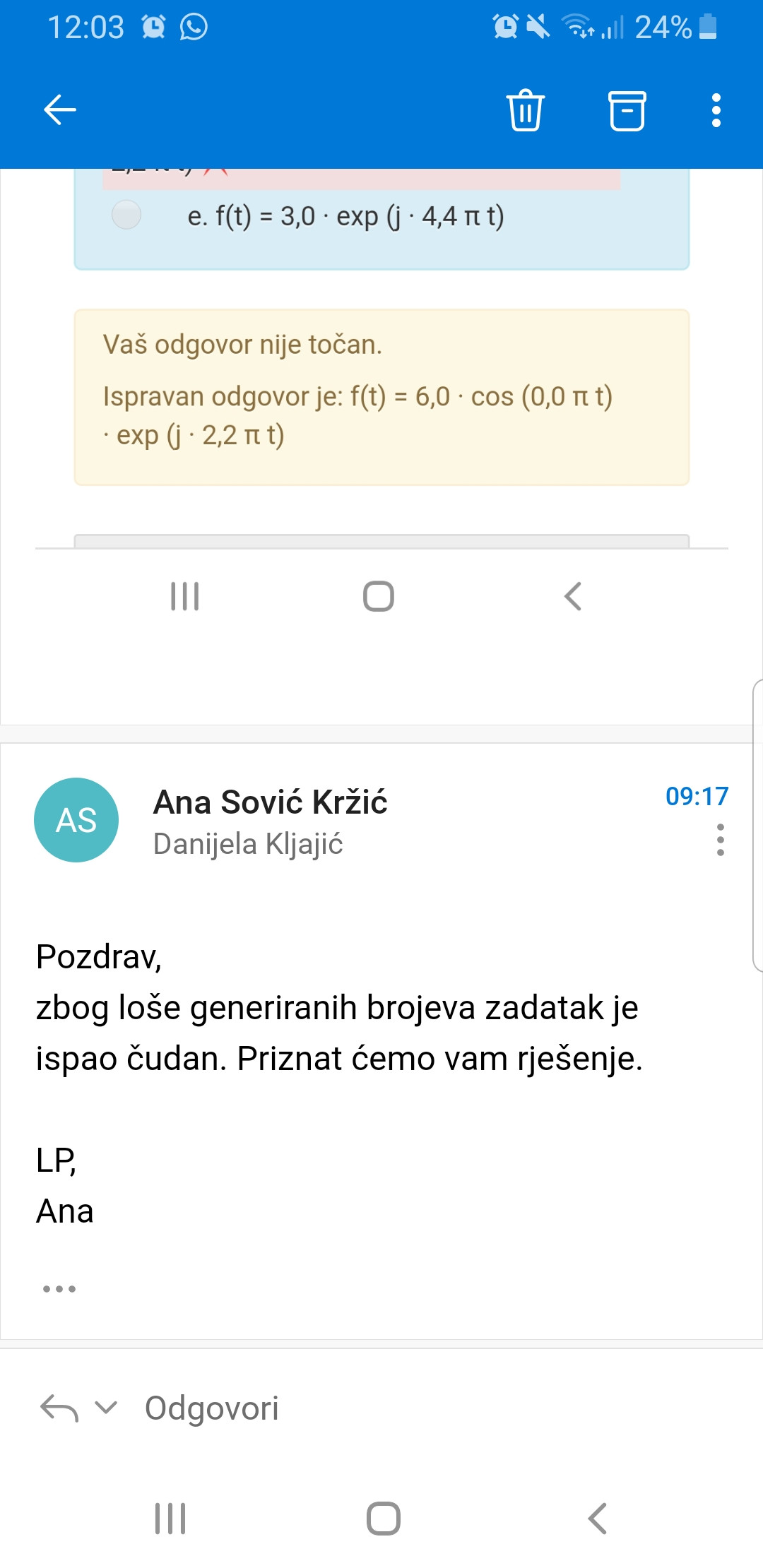763x1568 pixels.
Task: Tap the AS sender avatar
Action: pyautogui.click(x=76, y=820)
